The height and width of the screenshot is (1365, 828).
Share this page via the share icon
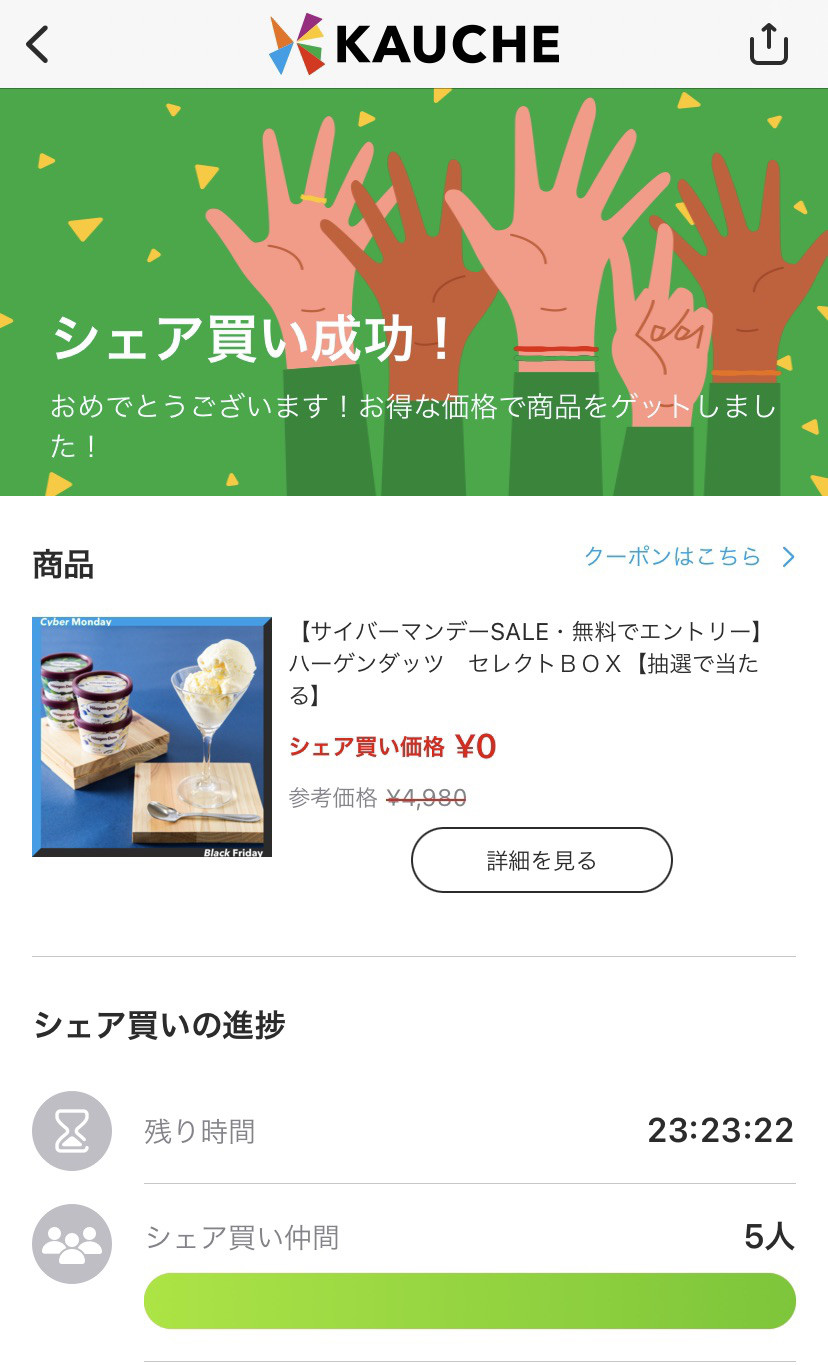click(x=769, y=44)
